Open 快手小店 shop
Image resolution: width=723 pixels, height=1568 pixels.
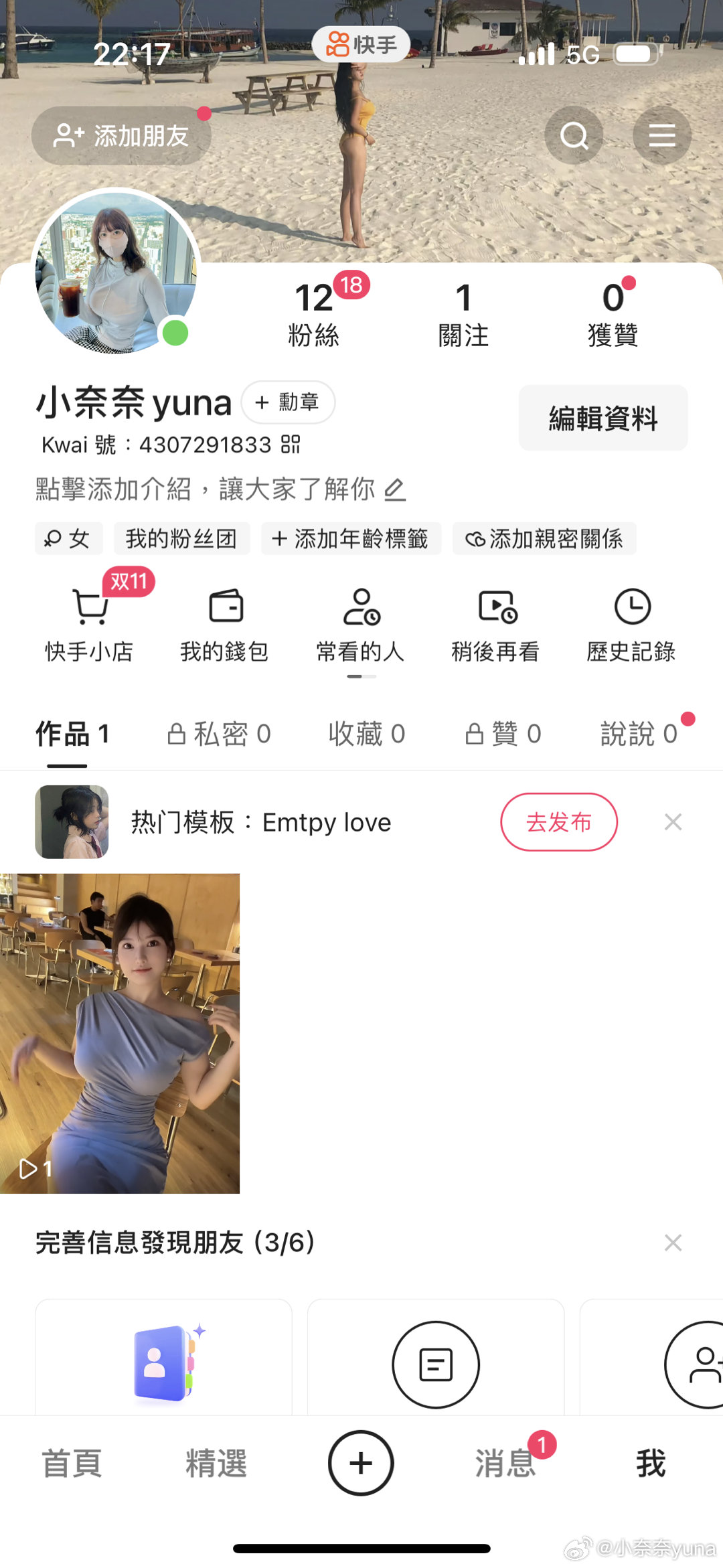click(x=89, y=624)
